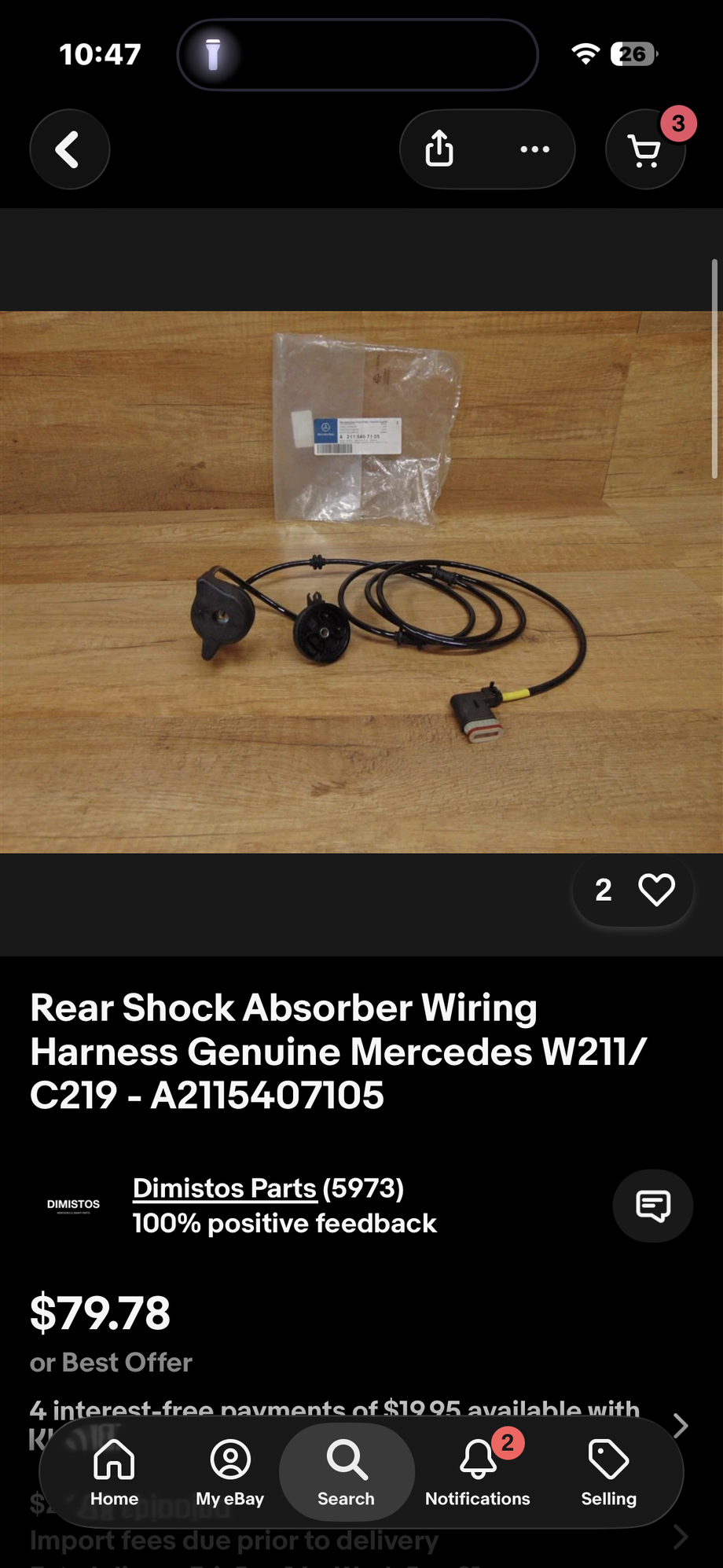This screenshot has width=723, height=1568.
Task: Tap the back chevron to return
Action: point(69,149)
